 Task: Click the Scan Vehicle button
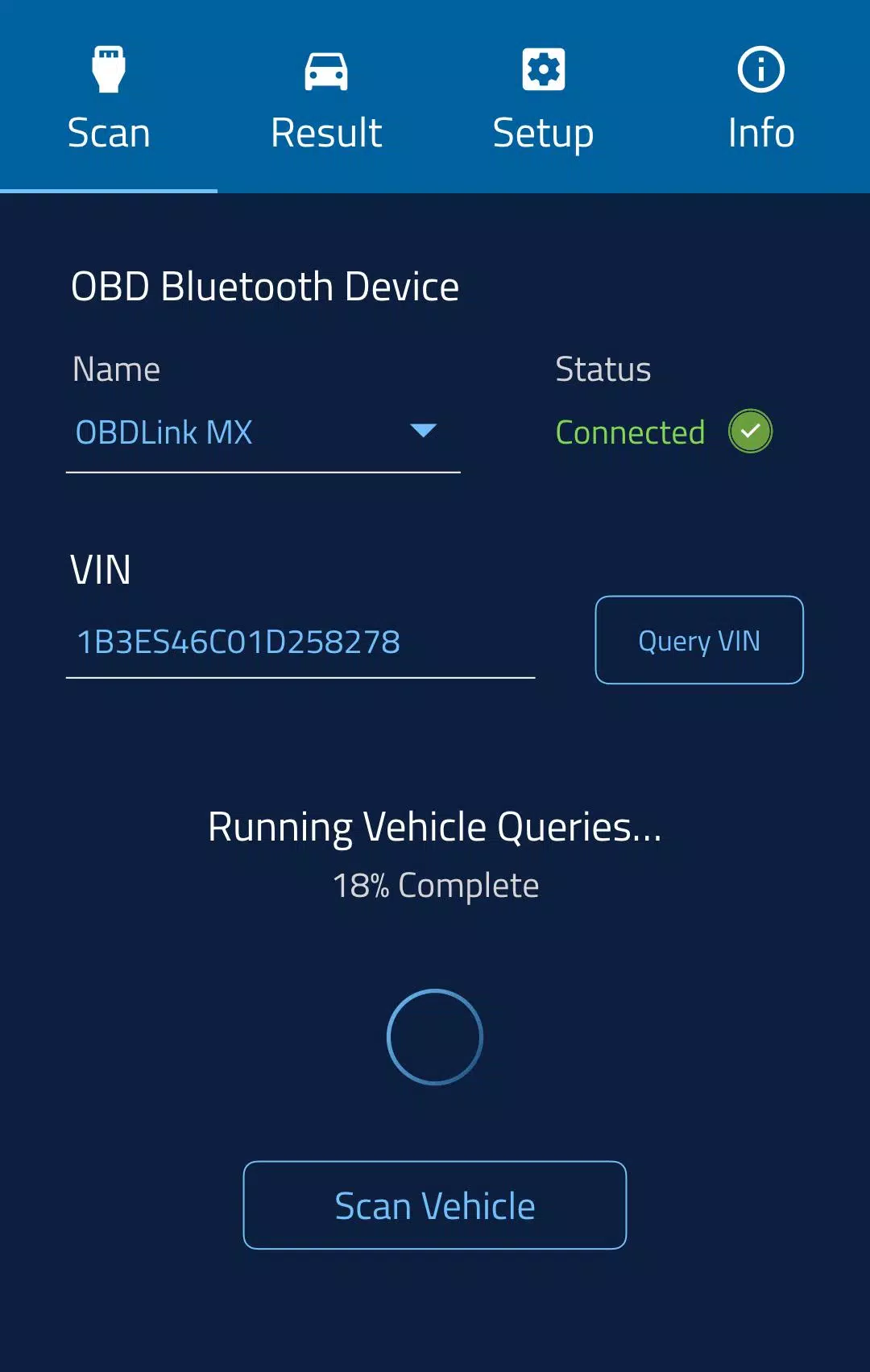point(434,1205)
